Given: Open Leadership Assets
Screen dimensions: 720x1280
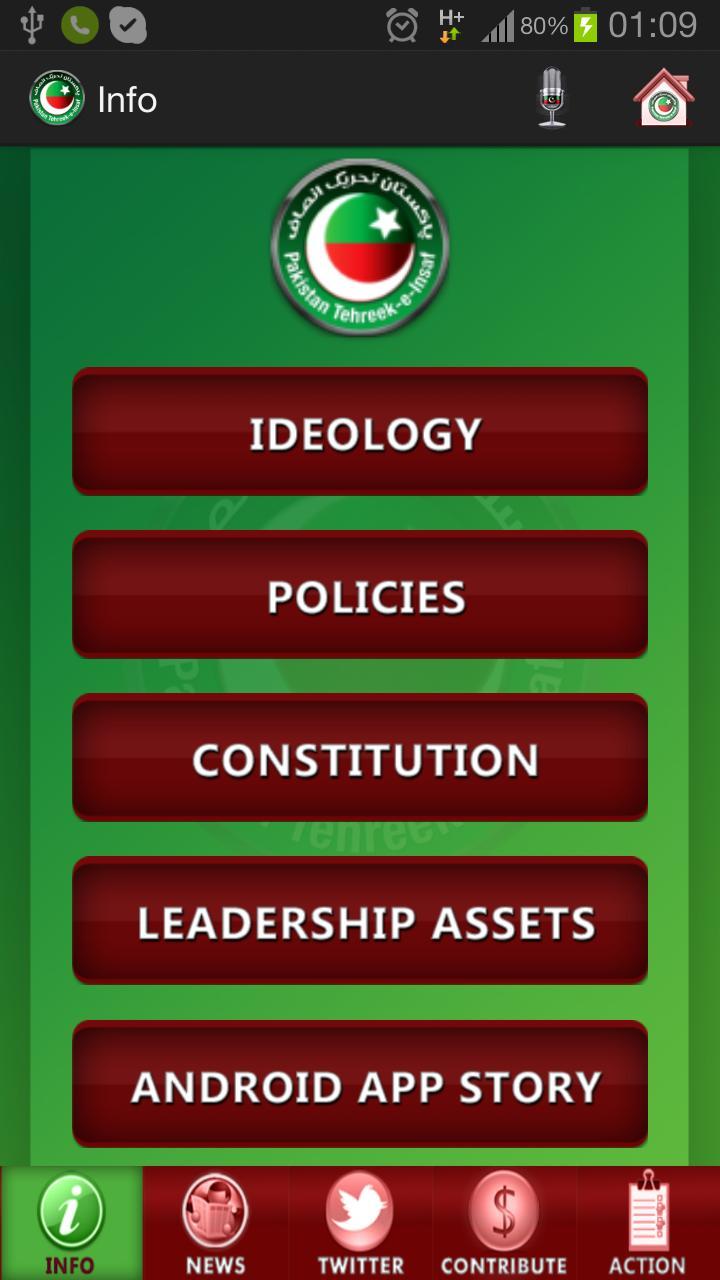Looking at the screenshot, I should (360, 921).
